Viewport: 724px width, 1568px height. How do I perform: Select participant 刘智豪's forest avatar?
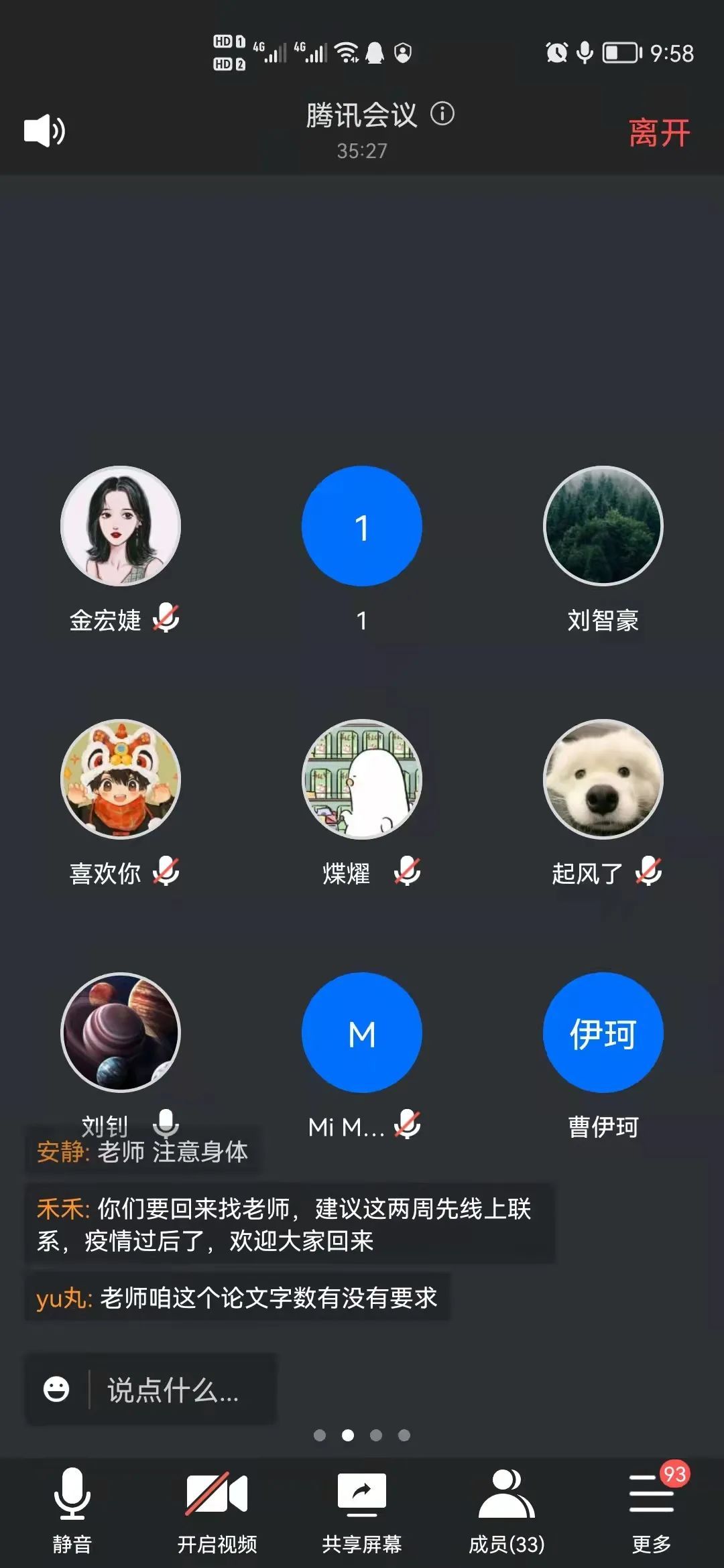603,526
